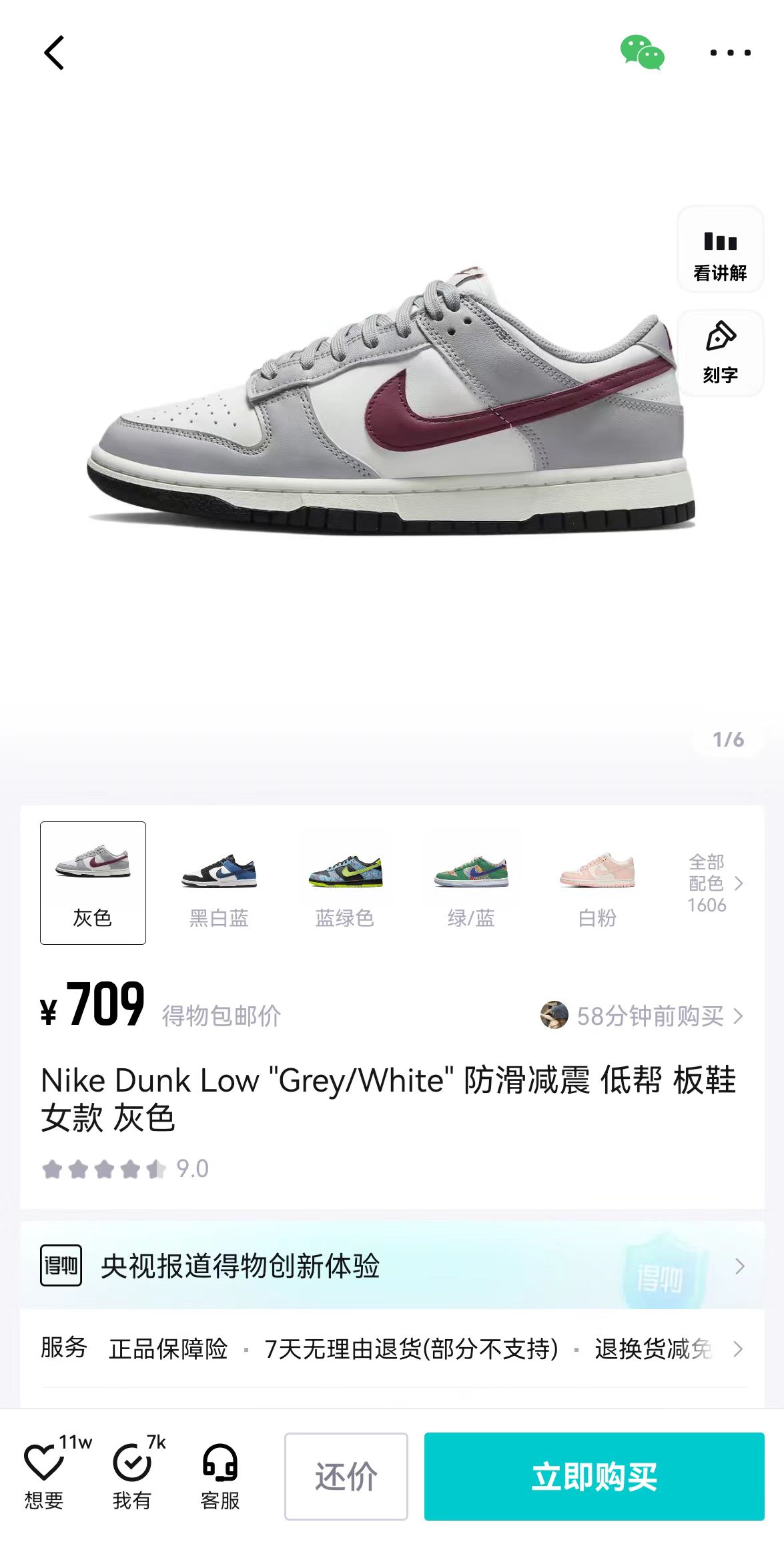Tap 立即购买 to buy now

tap(594, 1476)
